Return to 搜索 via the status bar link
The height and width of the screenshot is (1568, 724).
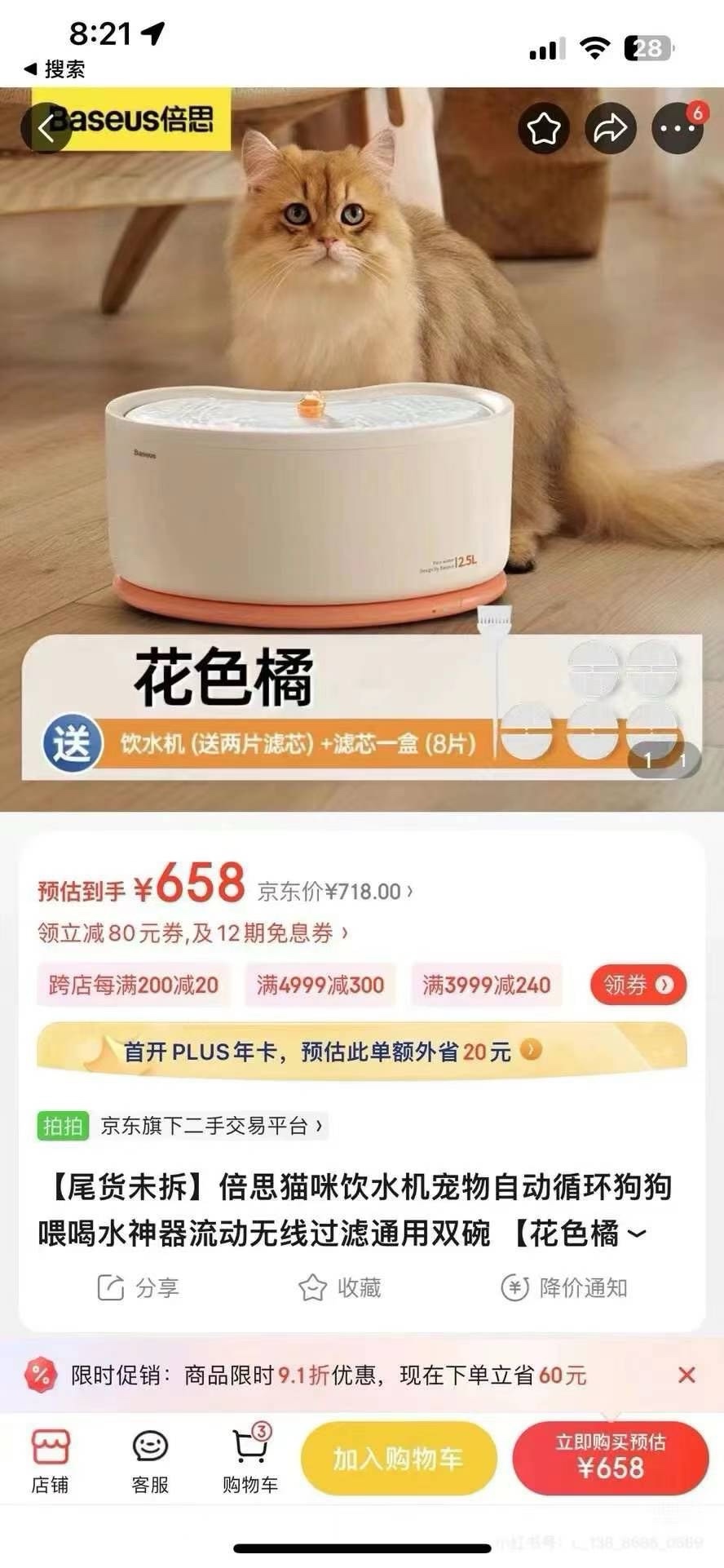(54, 69)
